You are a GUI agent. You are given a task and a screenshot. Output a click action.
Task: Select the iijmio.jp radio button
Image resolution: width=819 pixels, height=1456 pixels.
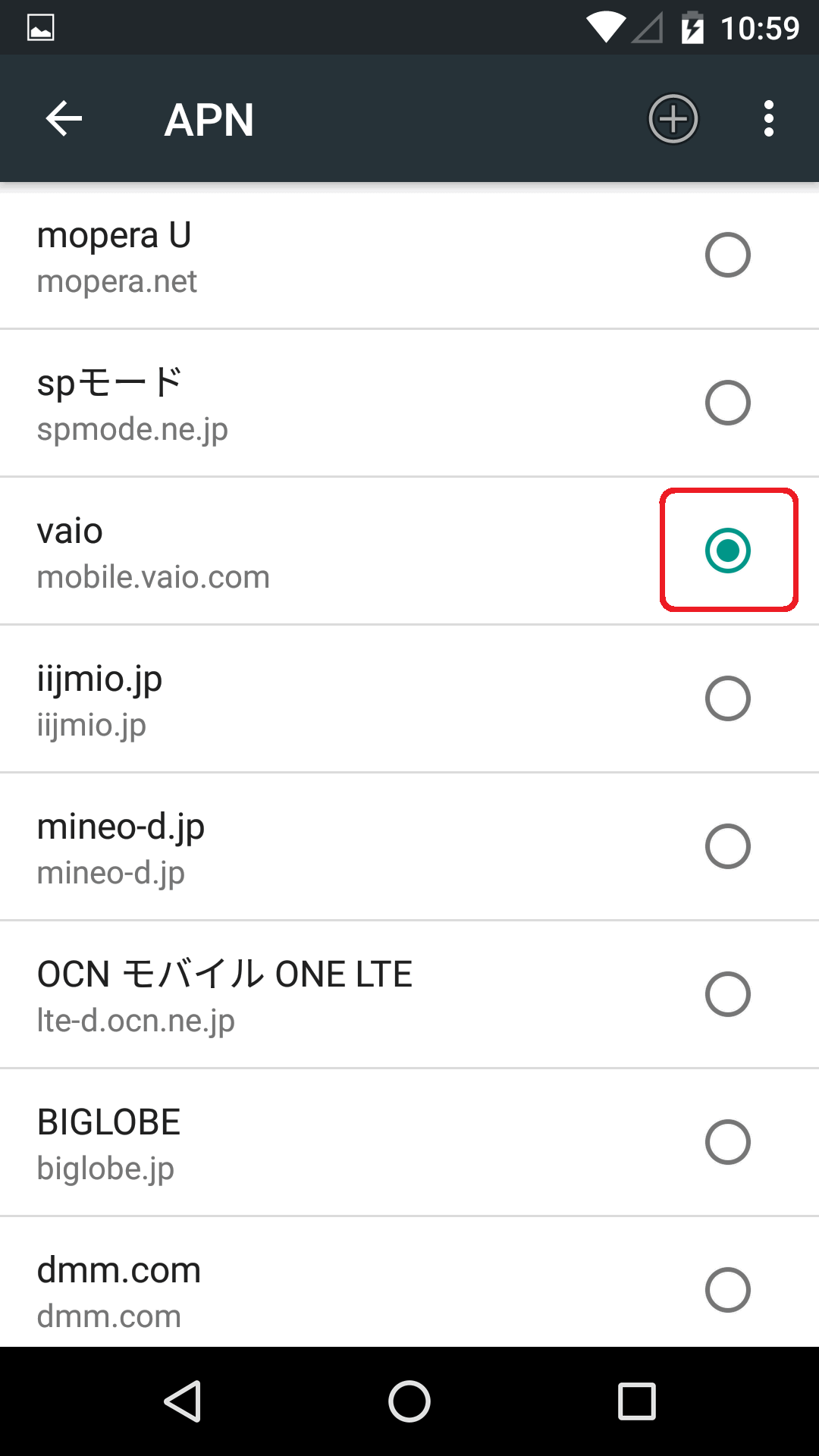[x=727, y=698]
